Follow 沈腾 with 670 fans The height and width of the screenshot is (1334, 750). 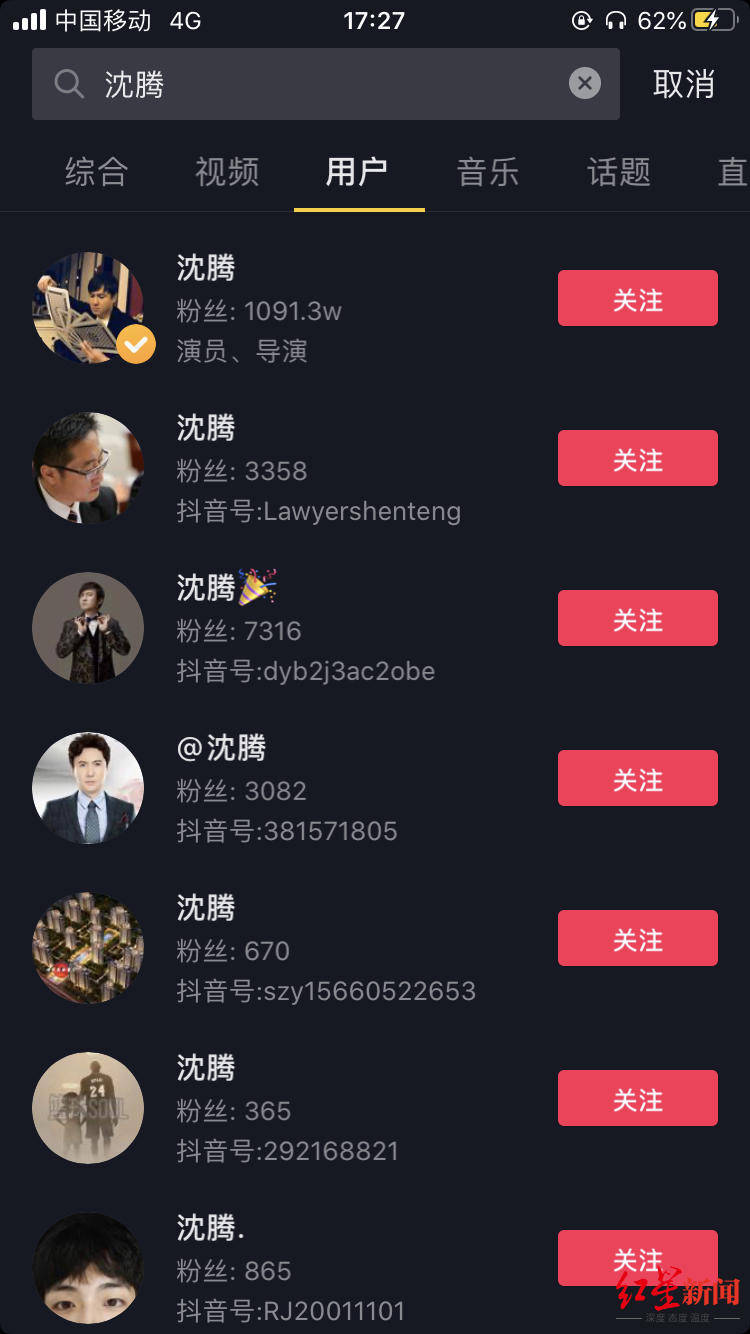tap(637, 937)
